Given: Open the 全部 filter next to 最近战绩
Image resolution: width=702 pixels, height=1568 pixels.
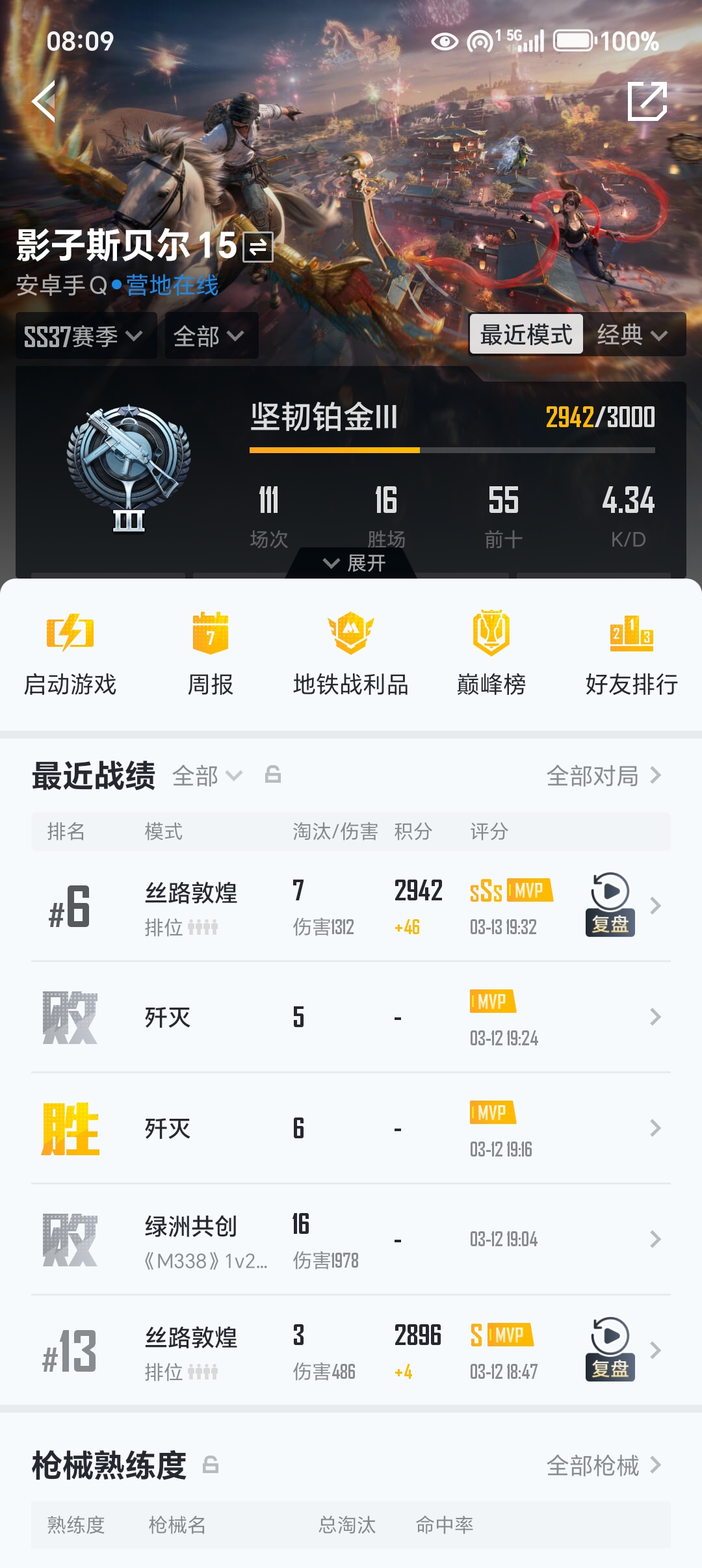Looking at the screenshot, I should tap(207, 776).
